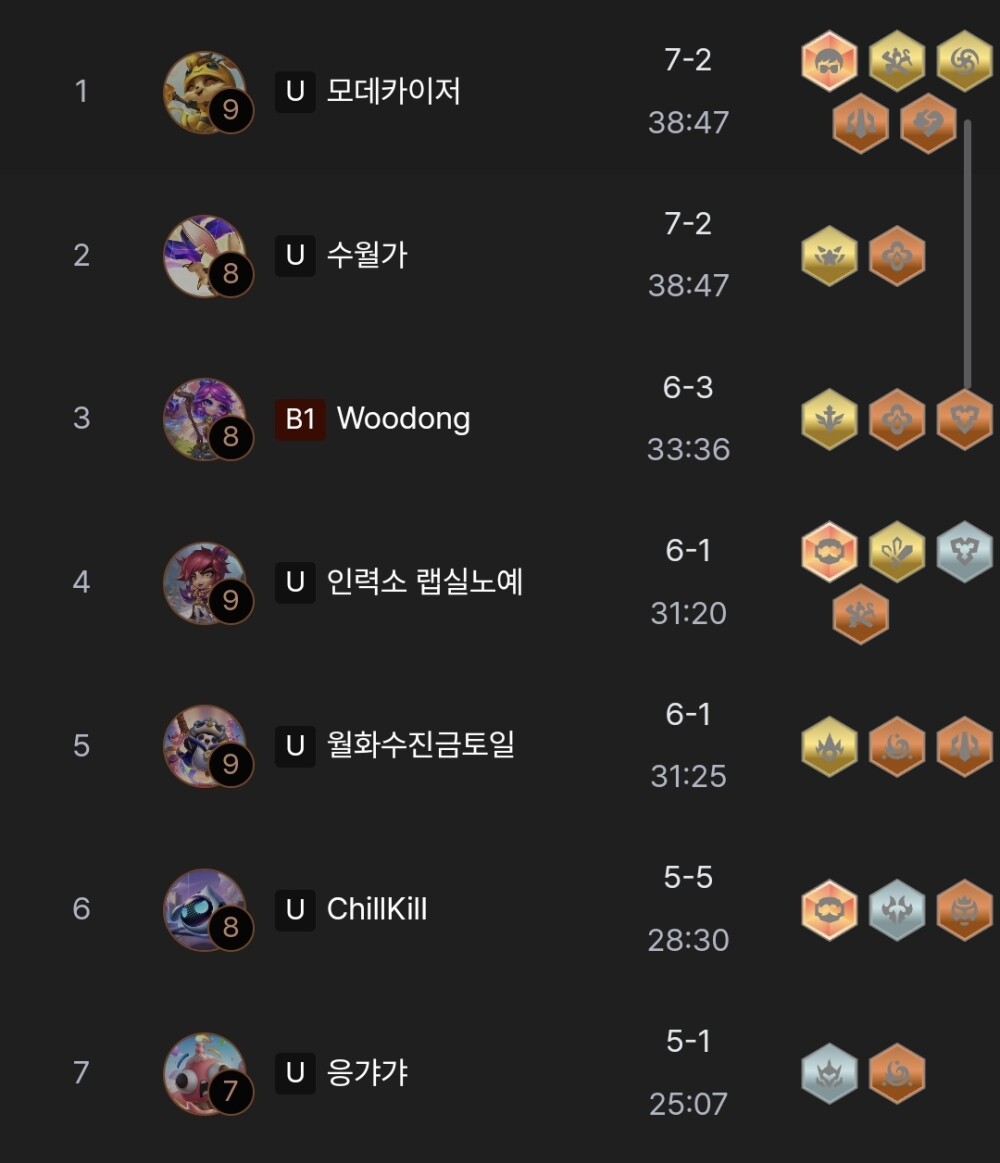
Task: Tap the seventh place player 응갸갸
Action: tap(367, 1072)
